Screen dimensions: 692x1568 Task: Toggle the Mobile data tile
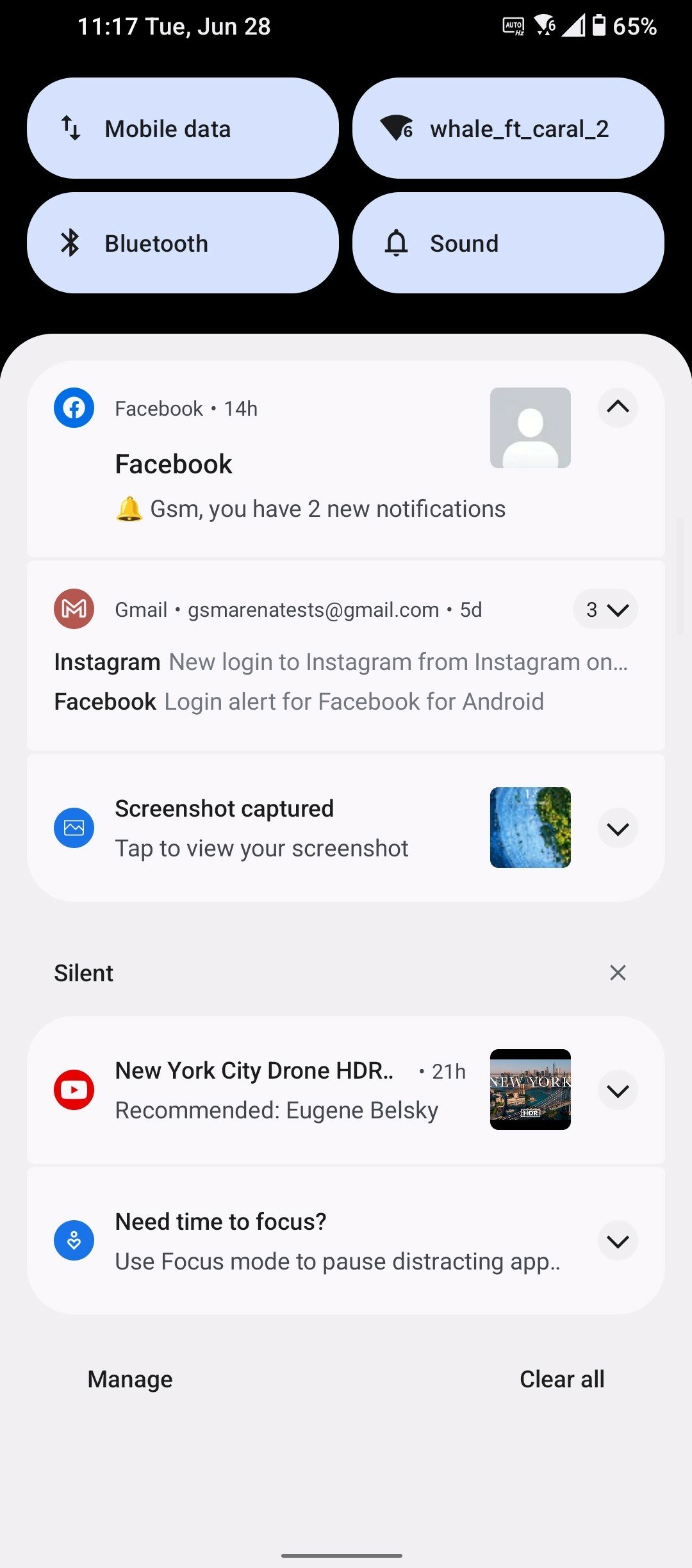183,128
